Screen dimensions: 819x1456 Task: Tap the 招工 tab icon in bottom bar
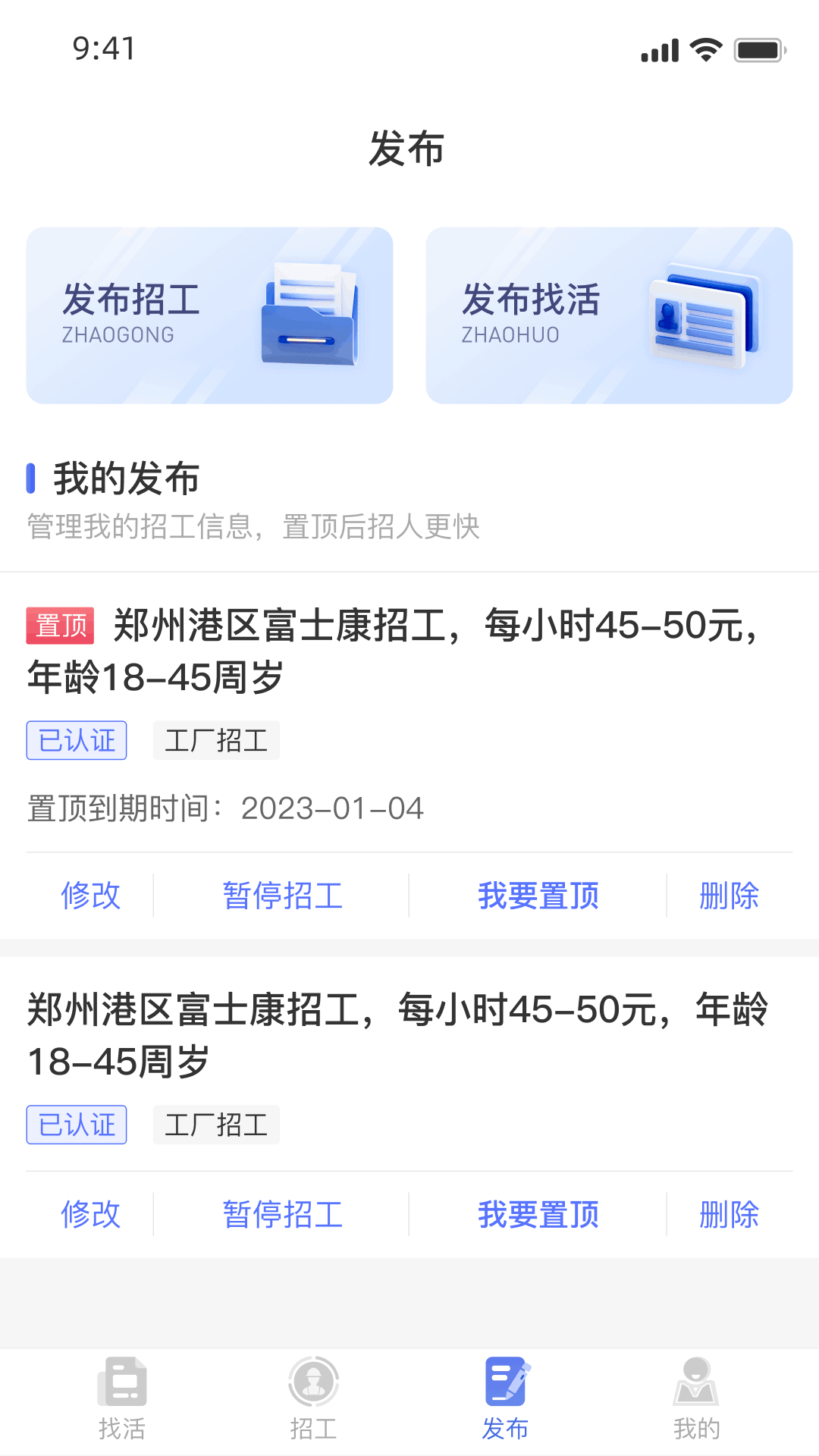coord(314,1382)
